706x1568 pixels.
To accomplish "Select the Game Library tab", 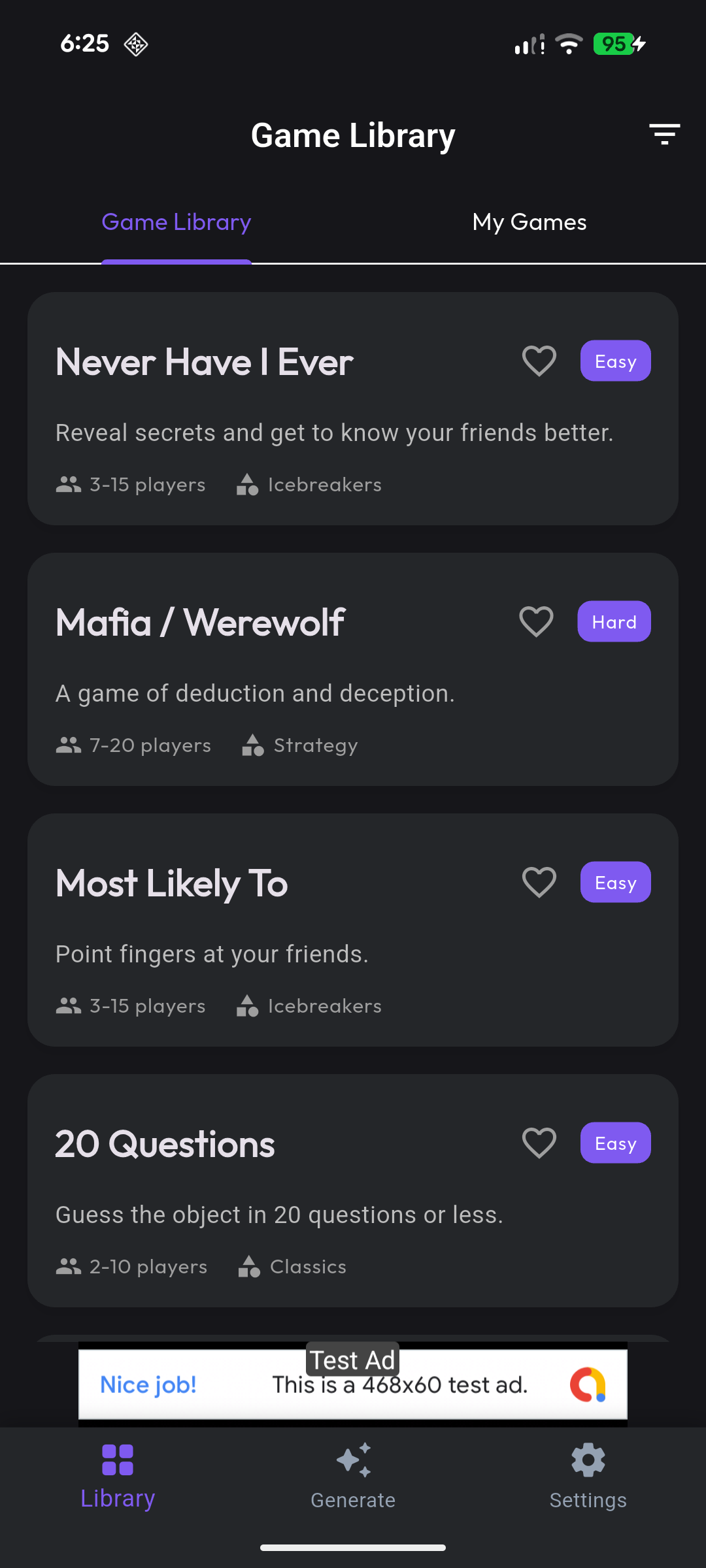I will click(176, 222).
